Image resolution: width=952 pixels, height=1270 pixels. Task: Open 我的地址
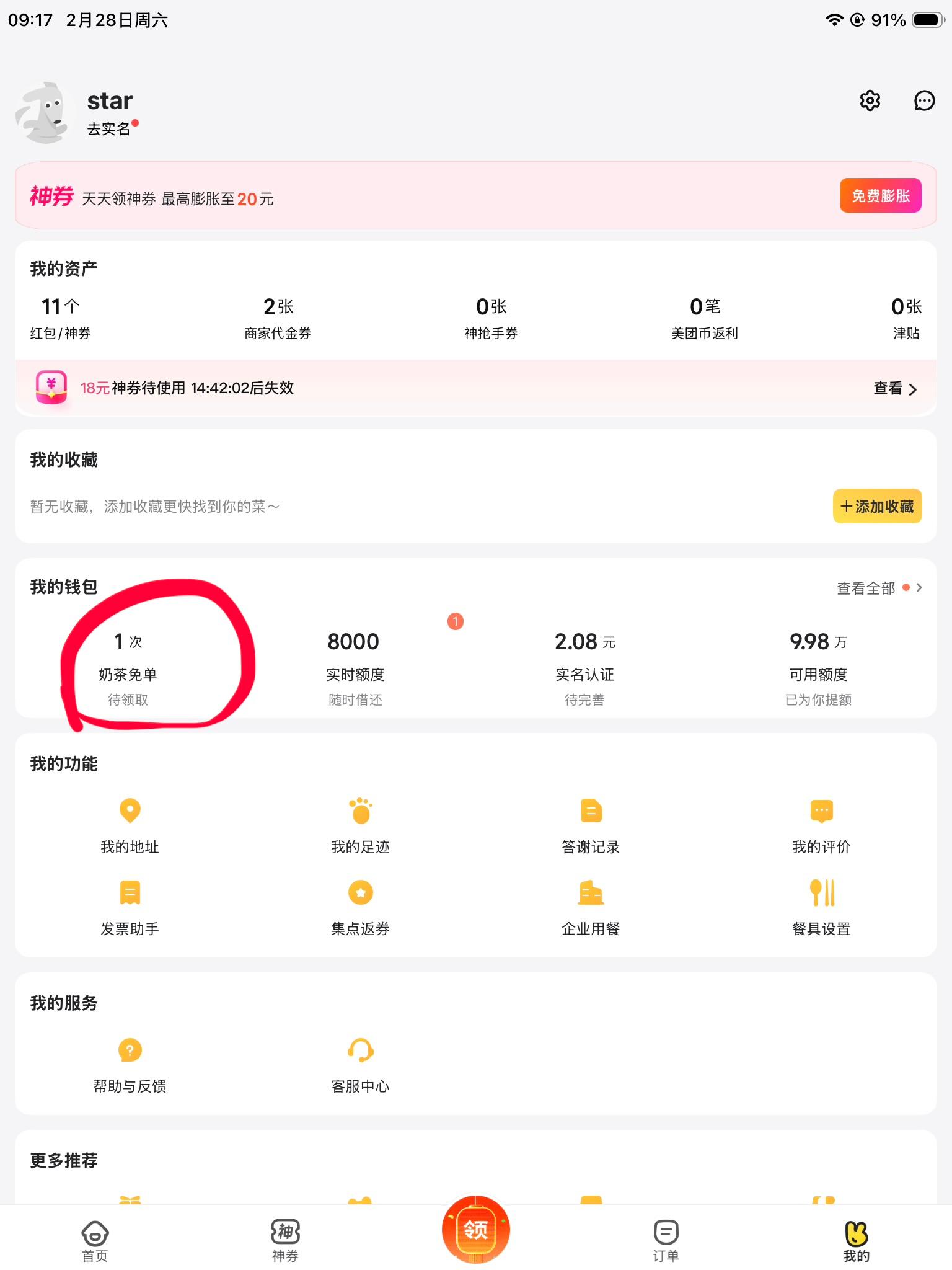coord(130,826)
